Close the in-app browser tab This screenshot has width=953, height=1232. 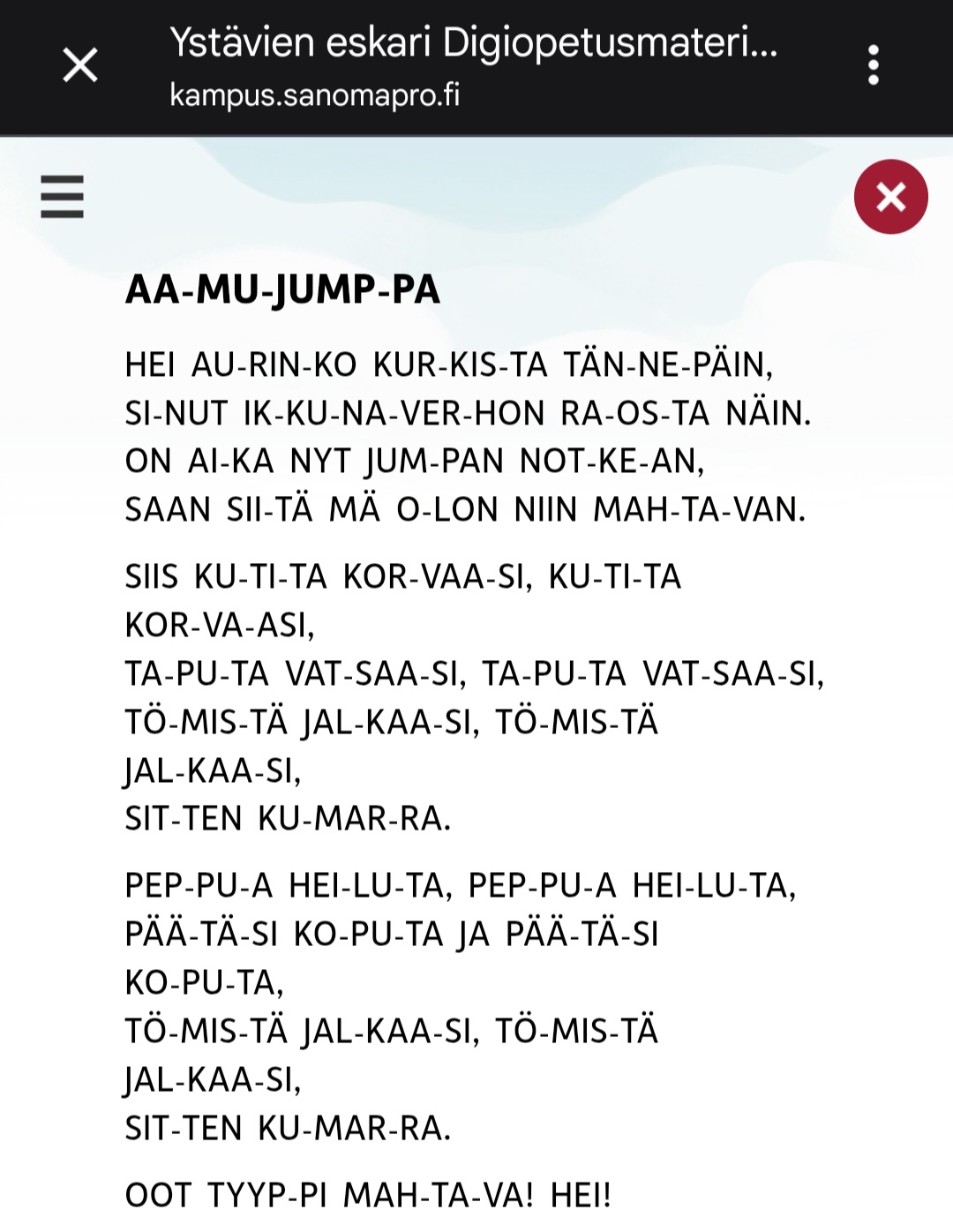[x=80, y=65]
